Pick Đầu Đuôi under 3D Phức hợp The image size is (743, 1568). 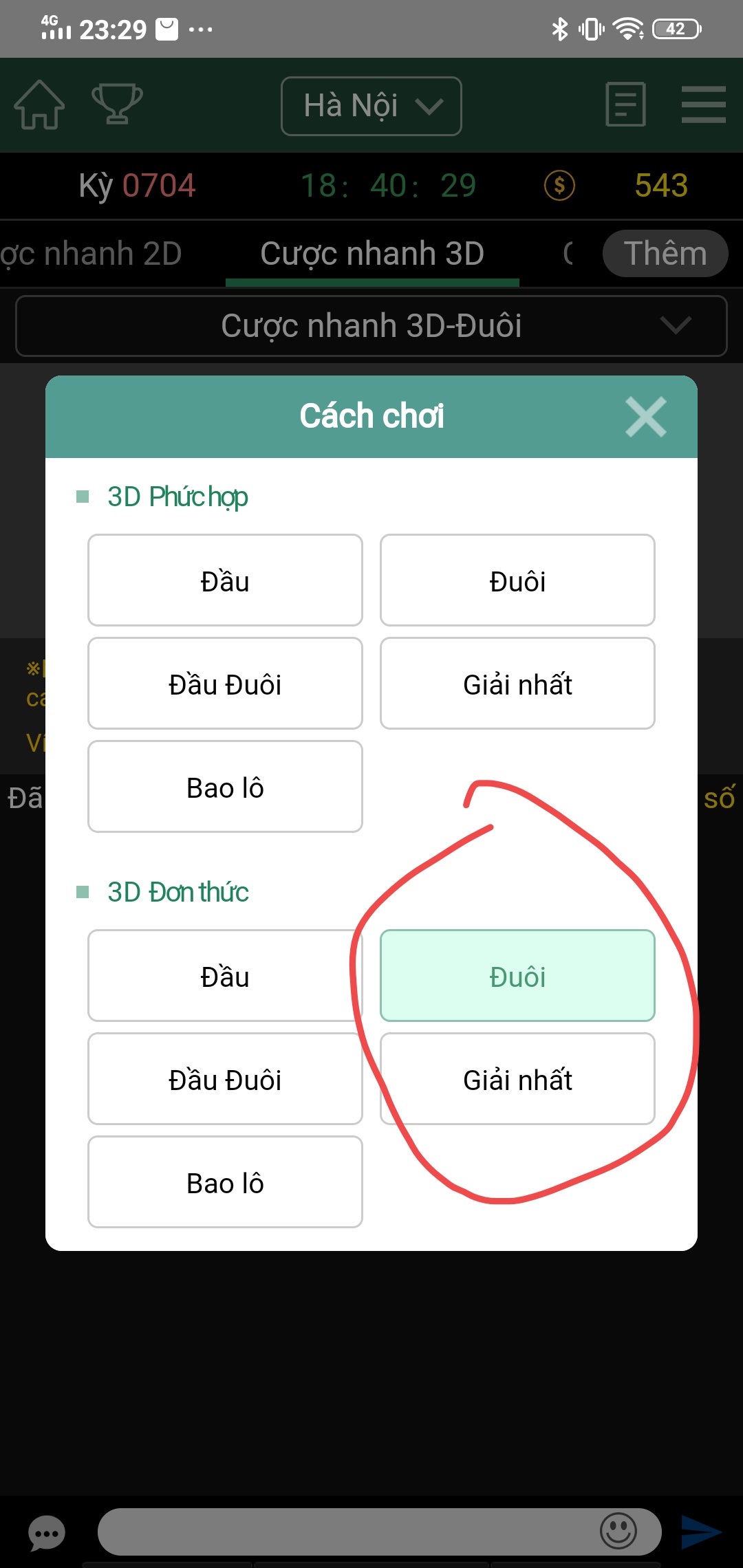pyautogui.click(x=225, y=684)
